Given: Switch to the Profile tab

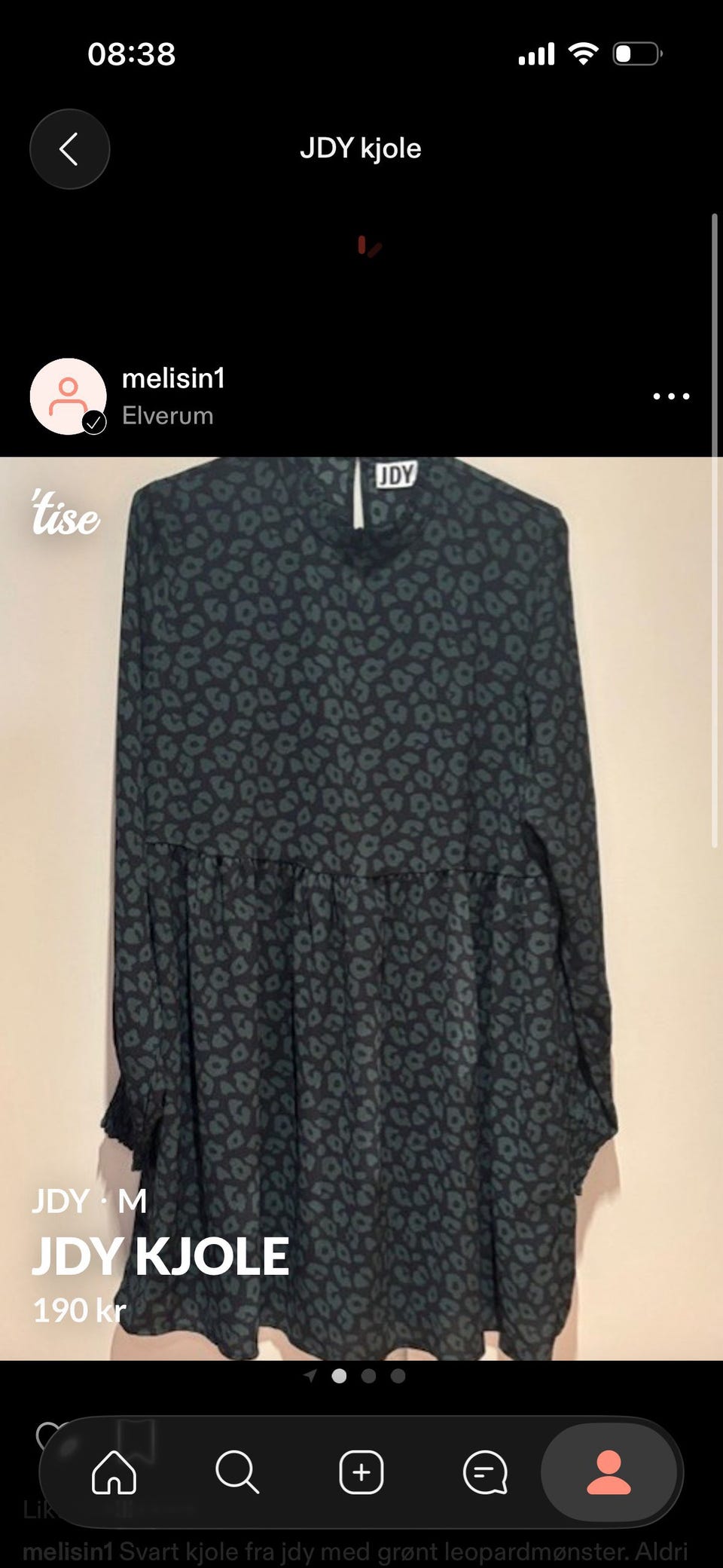Looking at the screenshot, I should (609, 1472).
